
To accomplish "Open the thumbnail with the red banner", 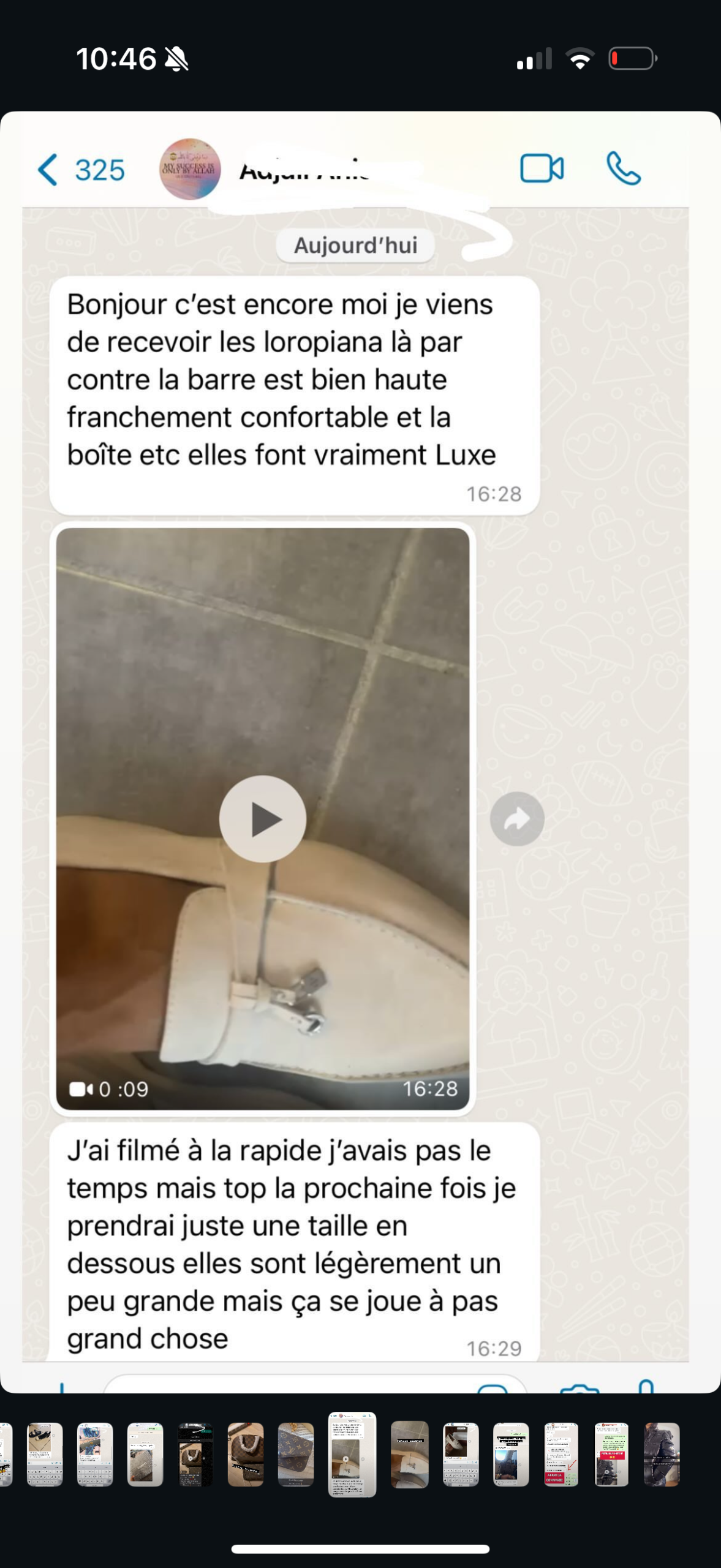I will [x=611, y=1454].
